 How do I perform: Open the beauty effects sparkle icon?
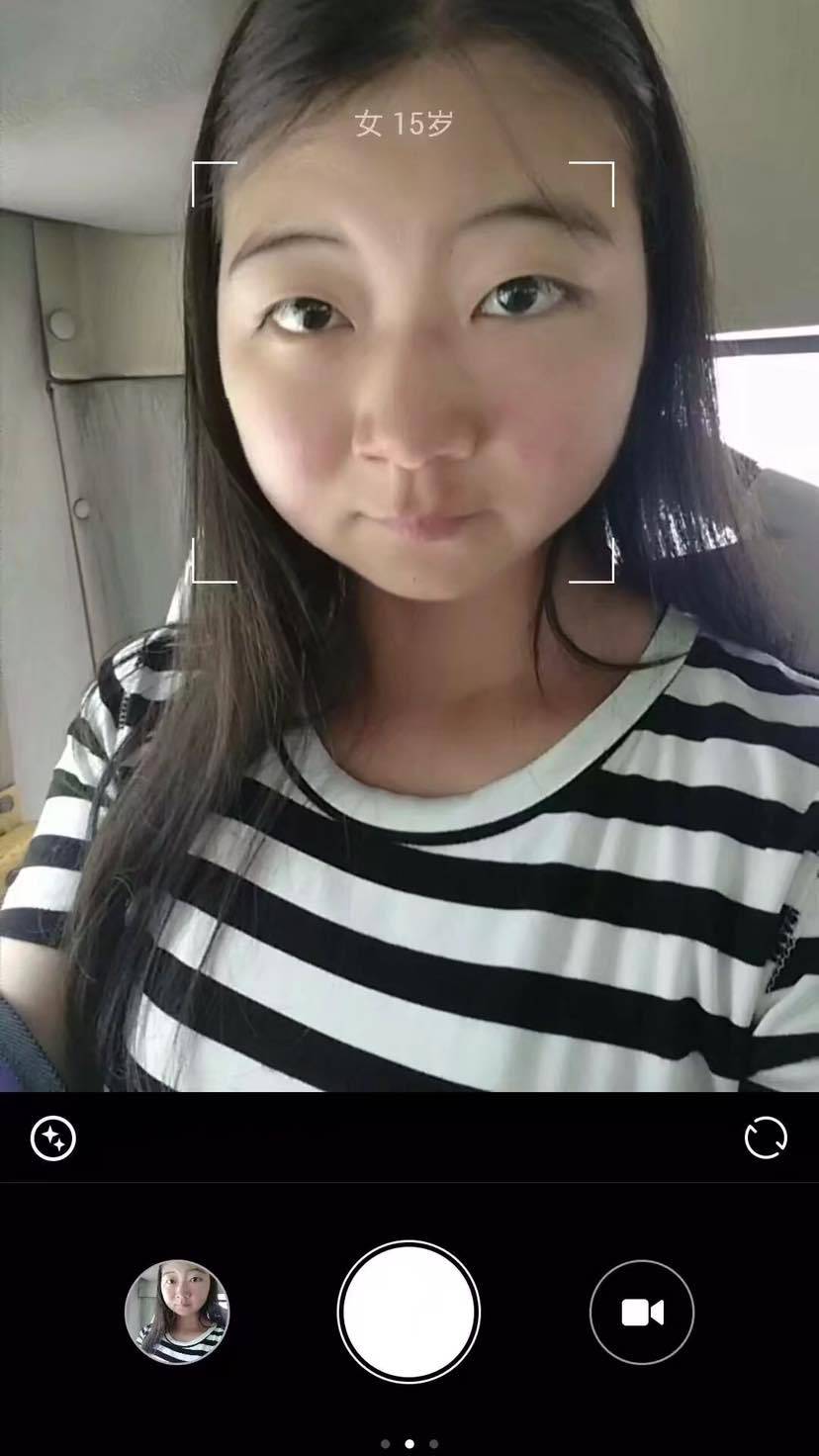click(x=53, y=1138)
